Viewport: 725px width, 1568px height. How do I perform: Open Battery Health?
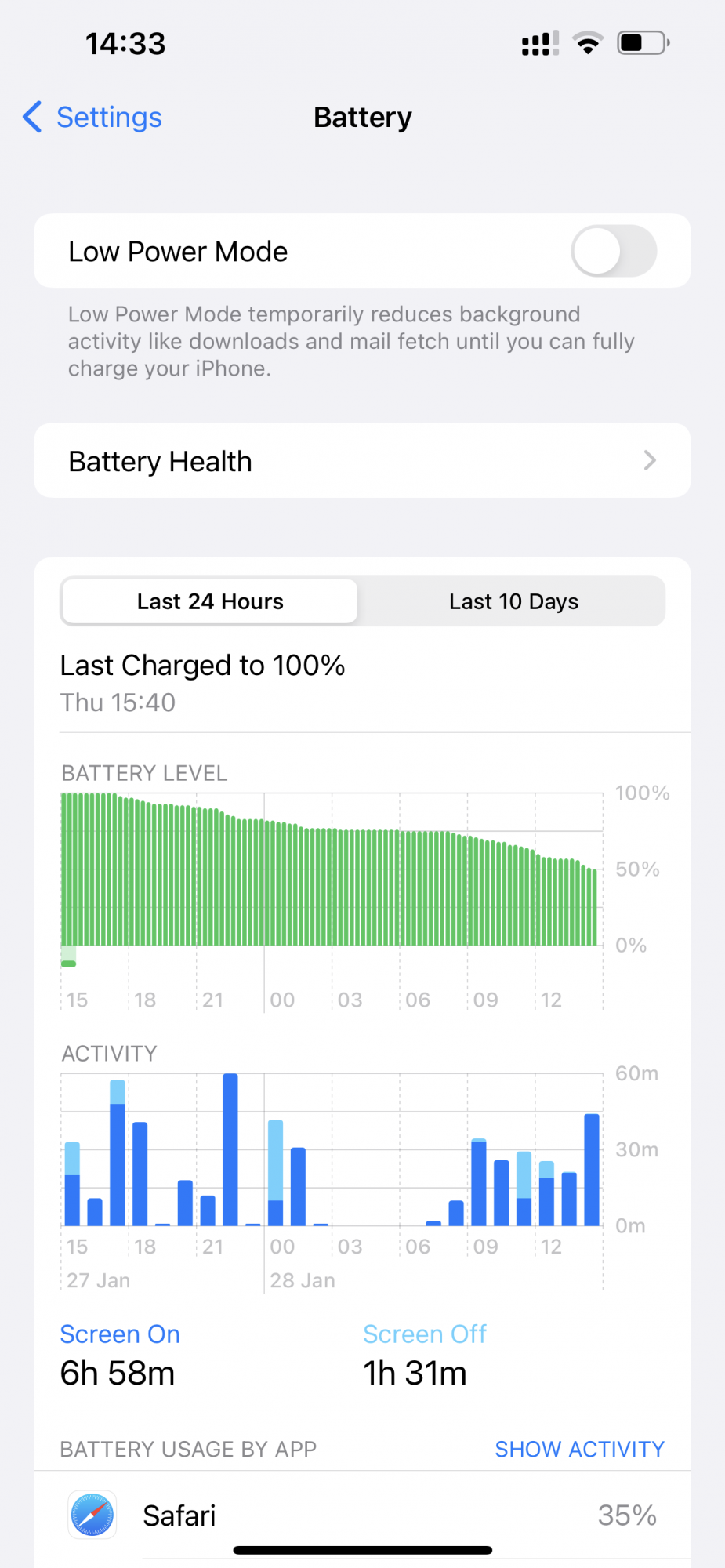click(362, 461)
